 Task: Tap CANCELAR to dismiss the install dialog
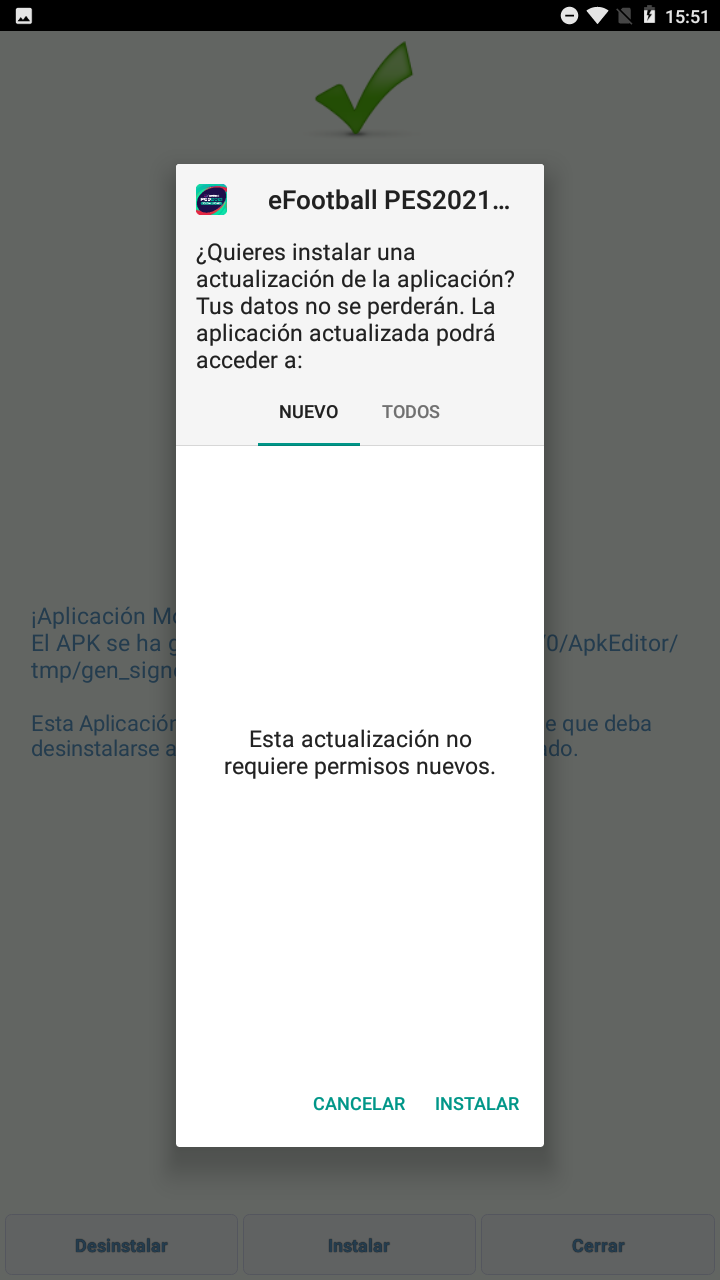point(359,1104)
